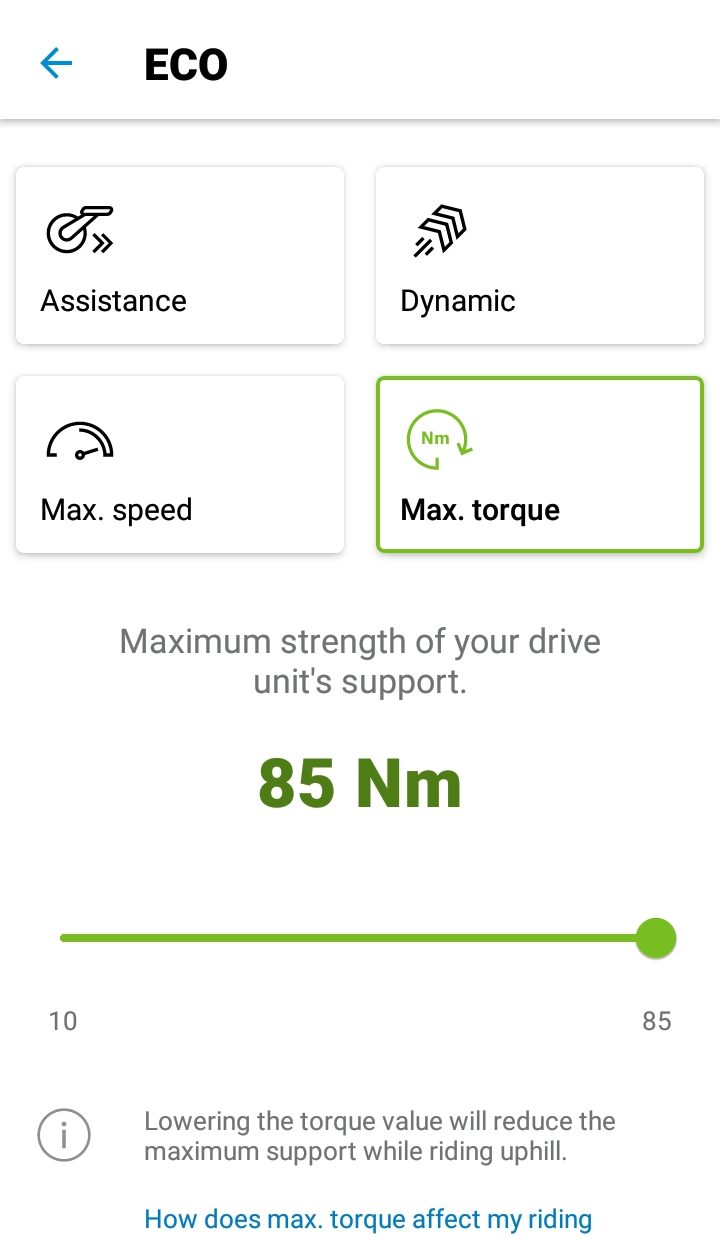Tap the torque slider handle
This screenshot has height=1238, width=720.
coord(656,938)
